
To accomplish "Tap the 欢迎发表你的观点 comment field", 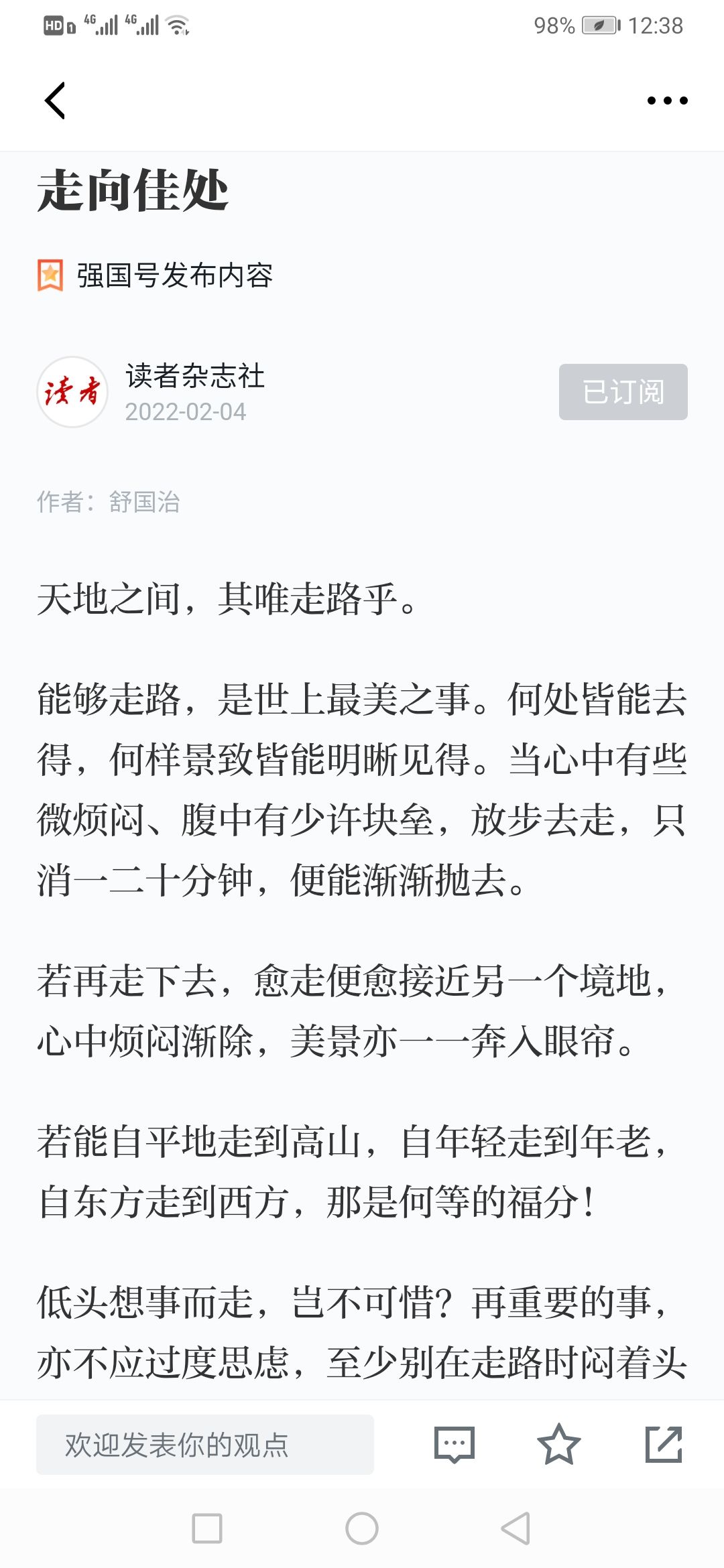I will tap(205, 1445).
